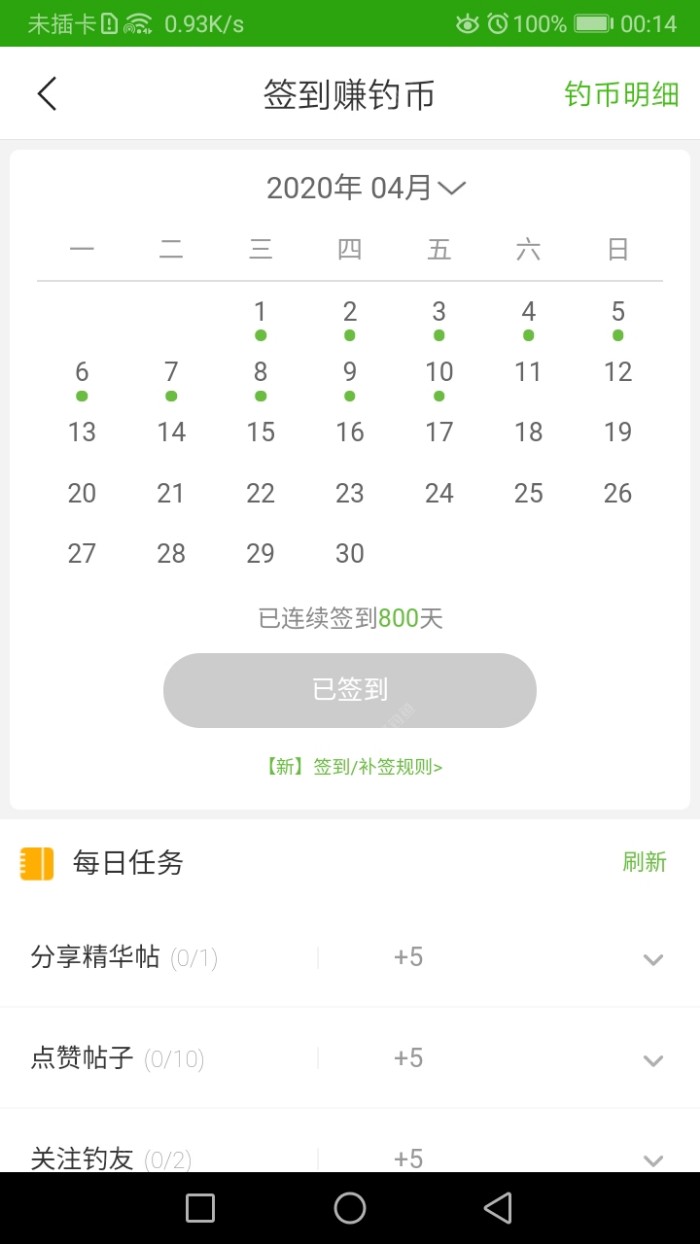Viewport: 700px width, 1244px height.
Task: Tap the greyed 已签到 button
Action: (350, 690)
